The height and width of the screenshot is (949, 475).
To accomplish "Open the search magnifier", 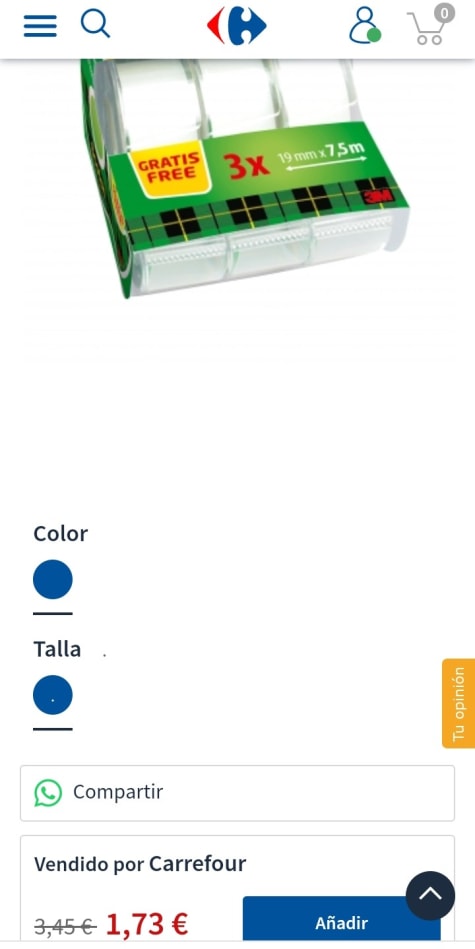I will coord(96,24).
